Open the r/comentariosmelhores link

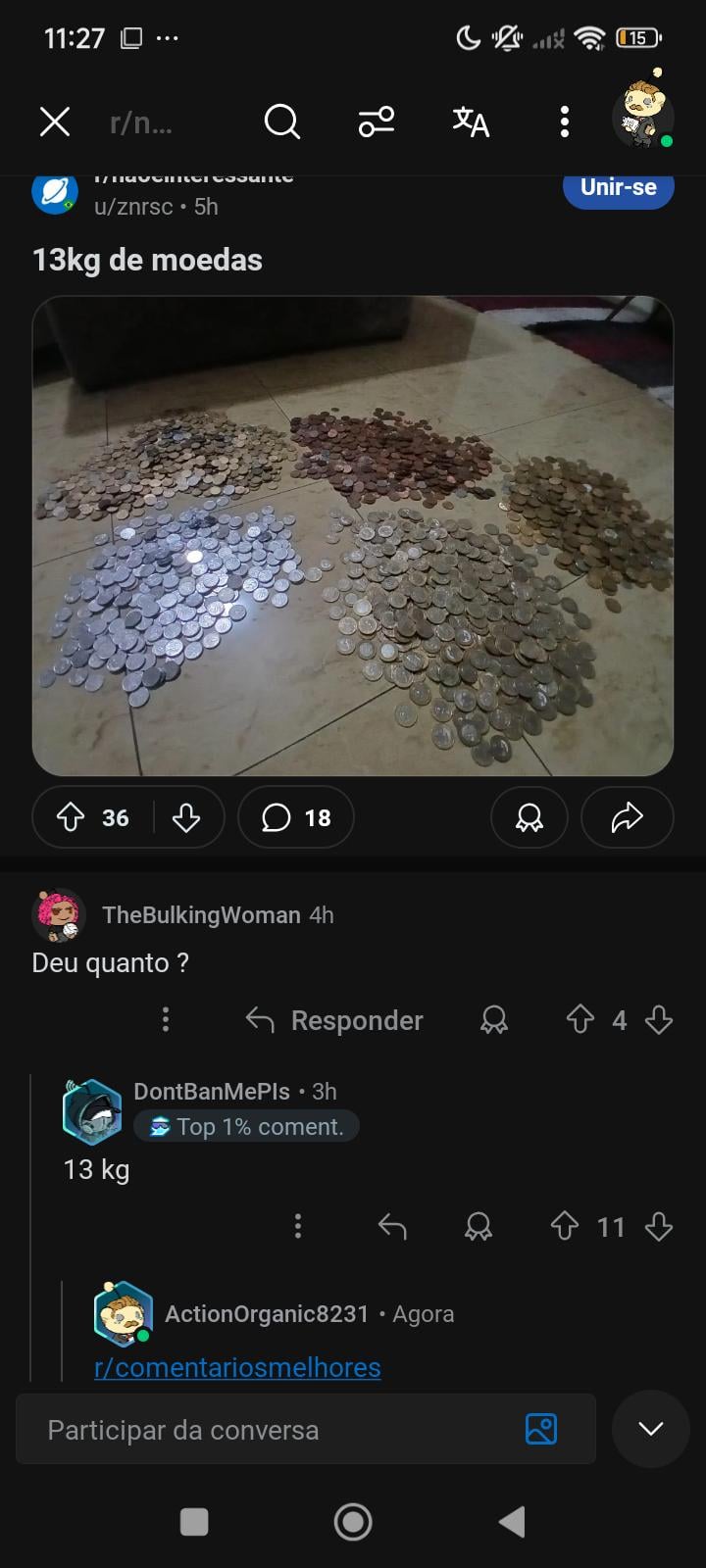point(237,1367)
